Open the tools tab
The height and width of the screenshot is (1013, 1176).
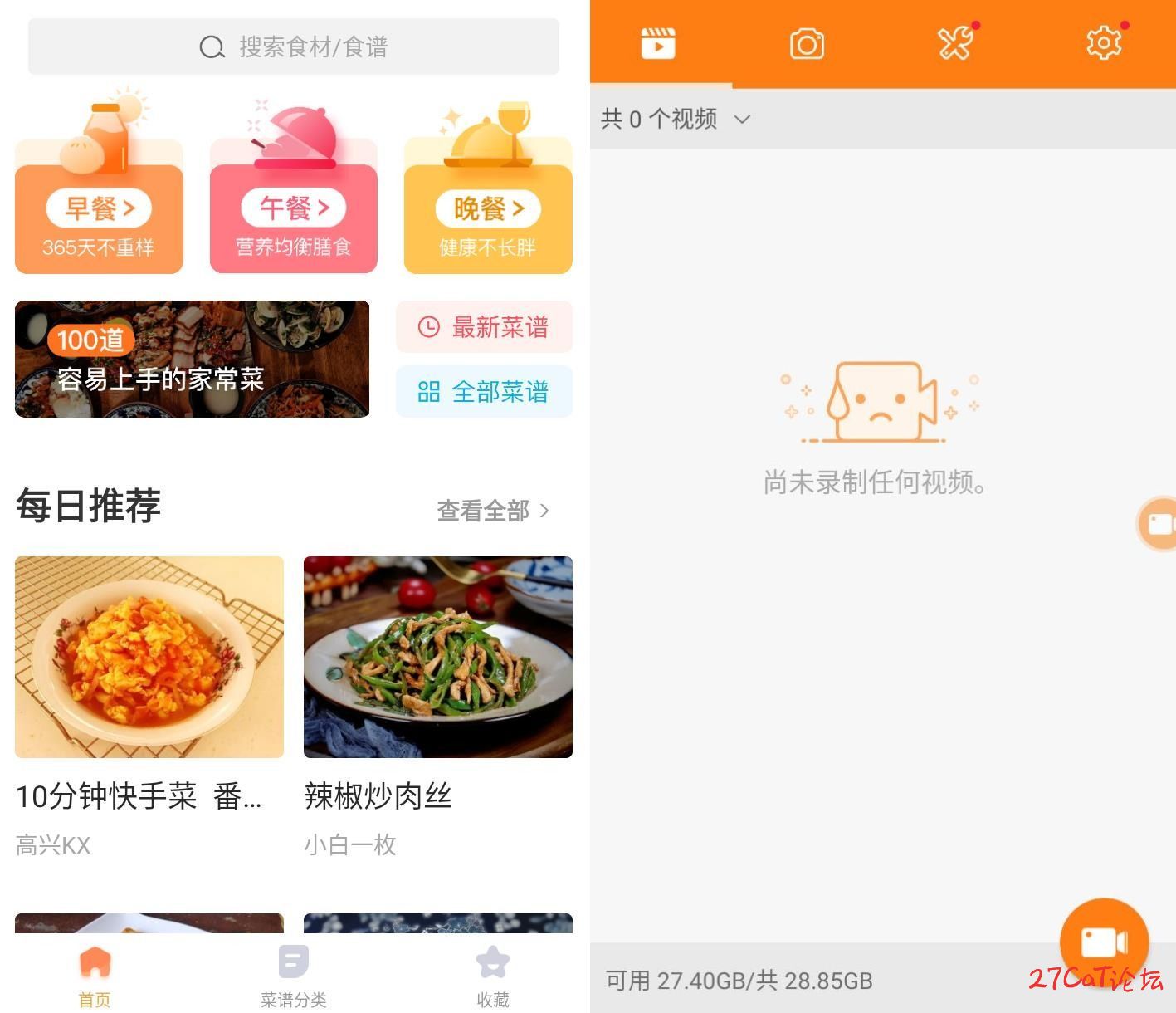pyautogui.click(x=955, y=43)
